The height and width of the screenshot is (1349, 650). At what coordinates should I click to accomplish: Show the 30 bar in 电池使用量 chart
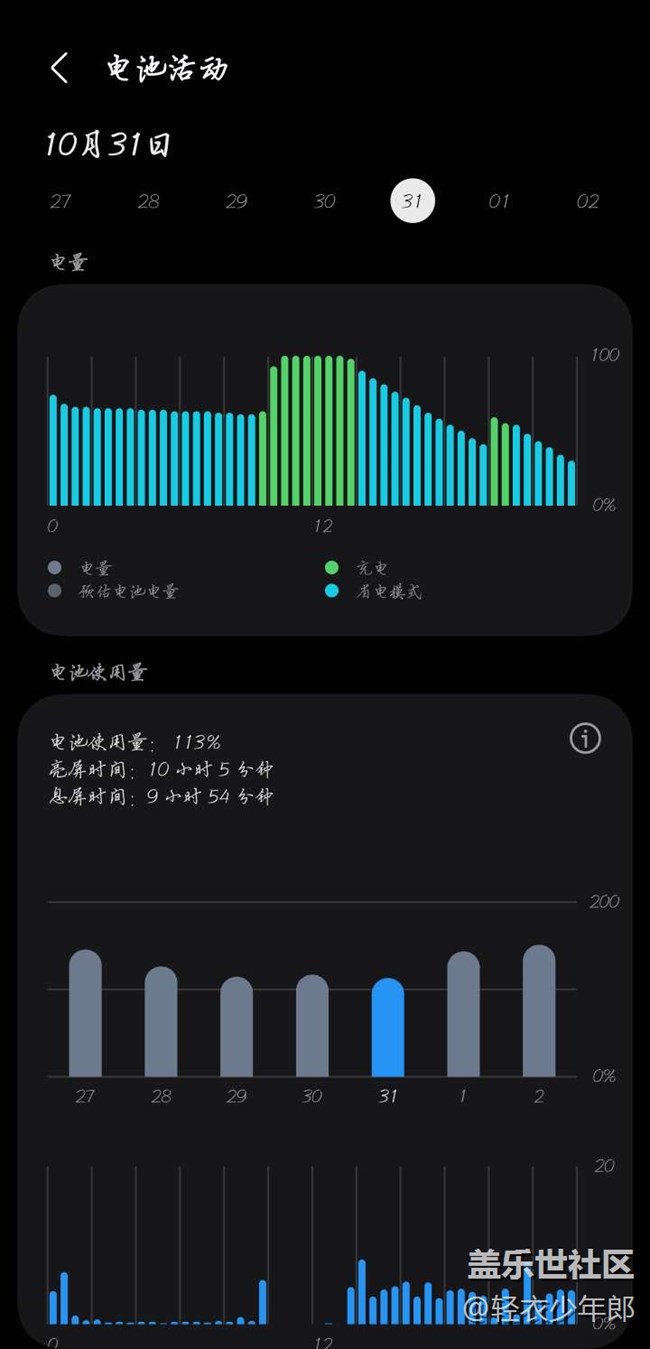(312, 1027)
